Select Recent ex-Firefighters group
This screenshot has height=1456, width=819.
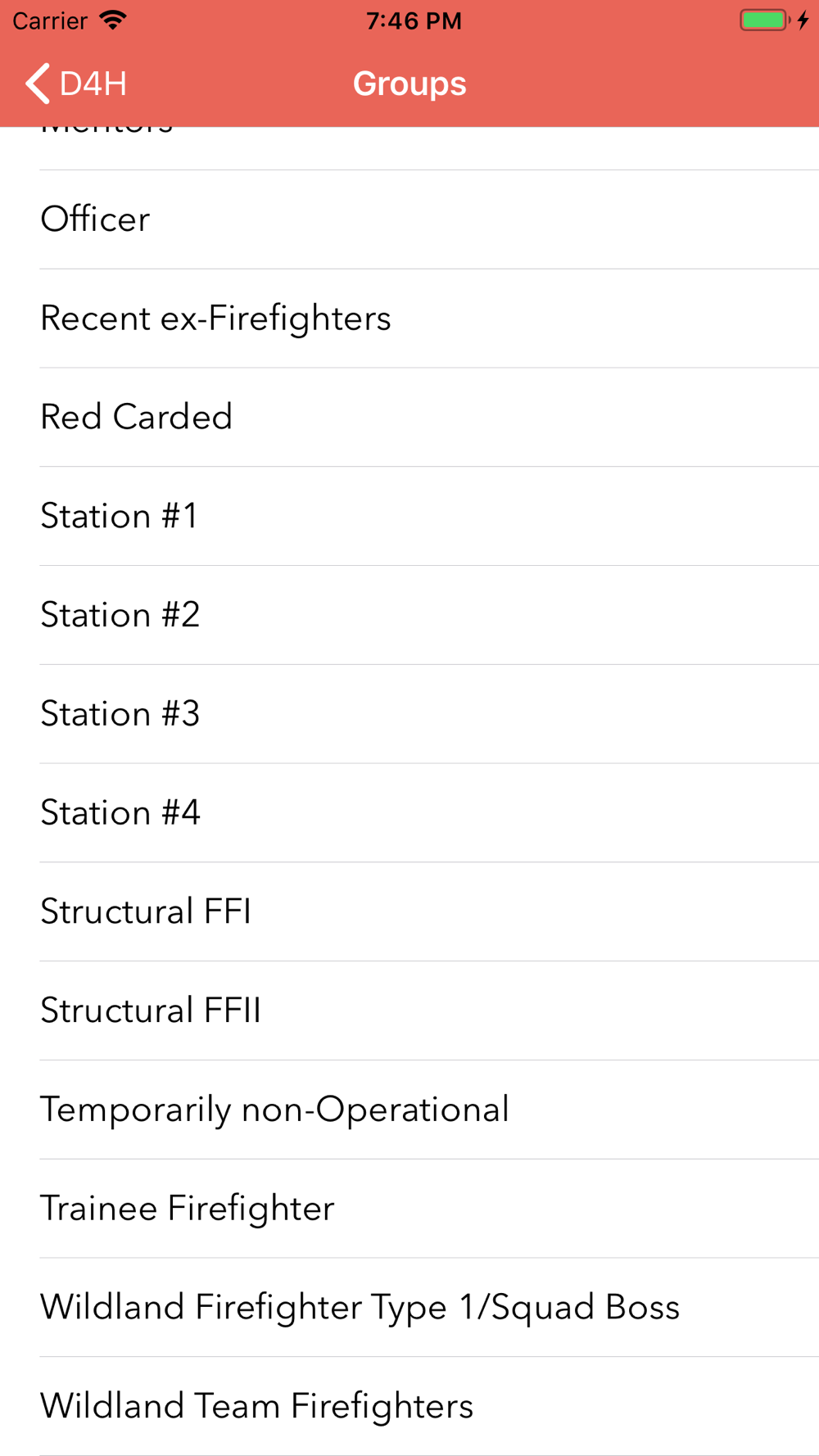[x=409, y=319]
